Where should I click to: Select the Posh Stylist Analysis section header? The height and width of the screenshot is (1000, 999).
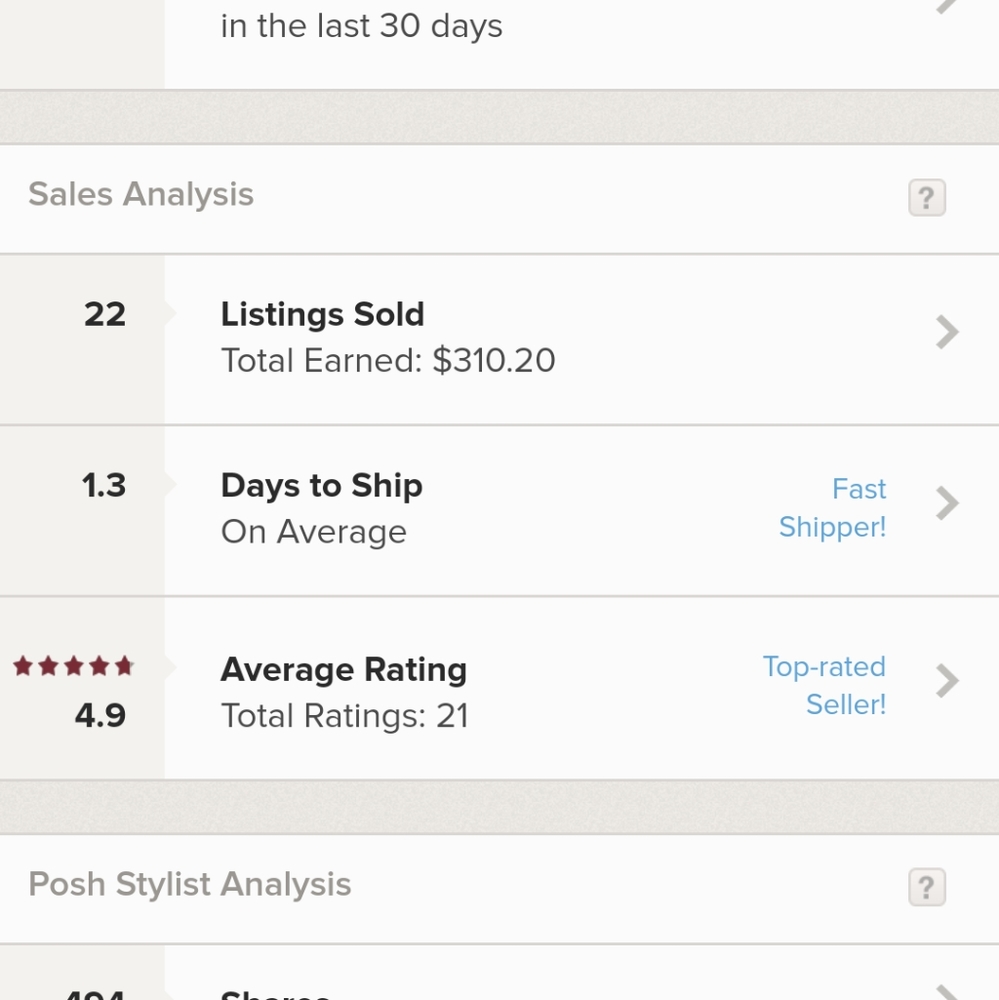tap(189, 883)
